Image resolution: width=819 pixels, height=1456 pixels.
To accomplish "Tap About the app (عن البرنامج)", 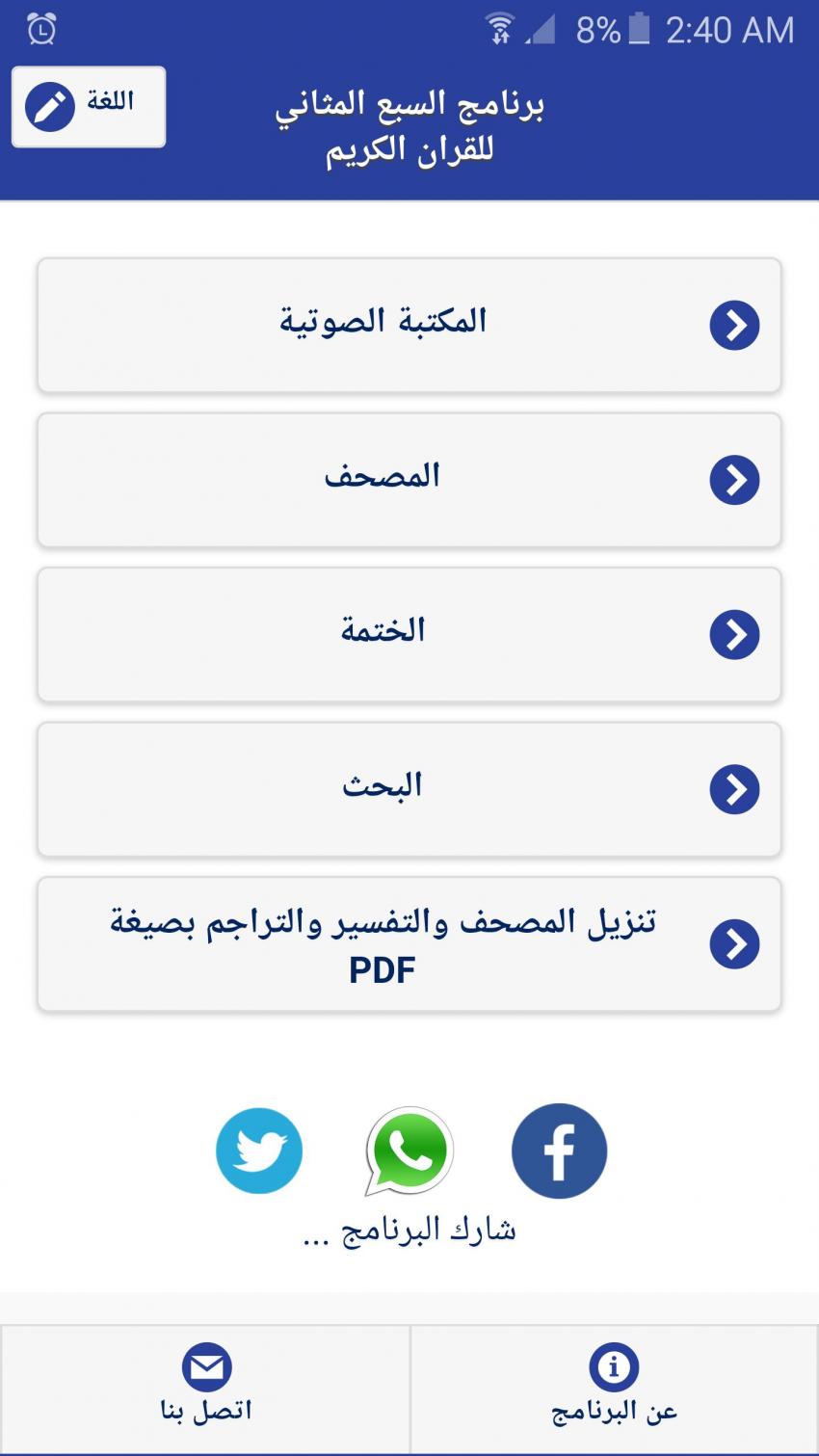I will pos(614,1389).
